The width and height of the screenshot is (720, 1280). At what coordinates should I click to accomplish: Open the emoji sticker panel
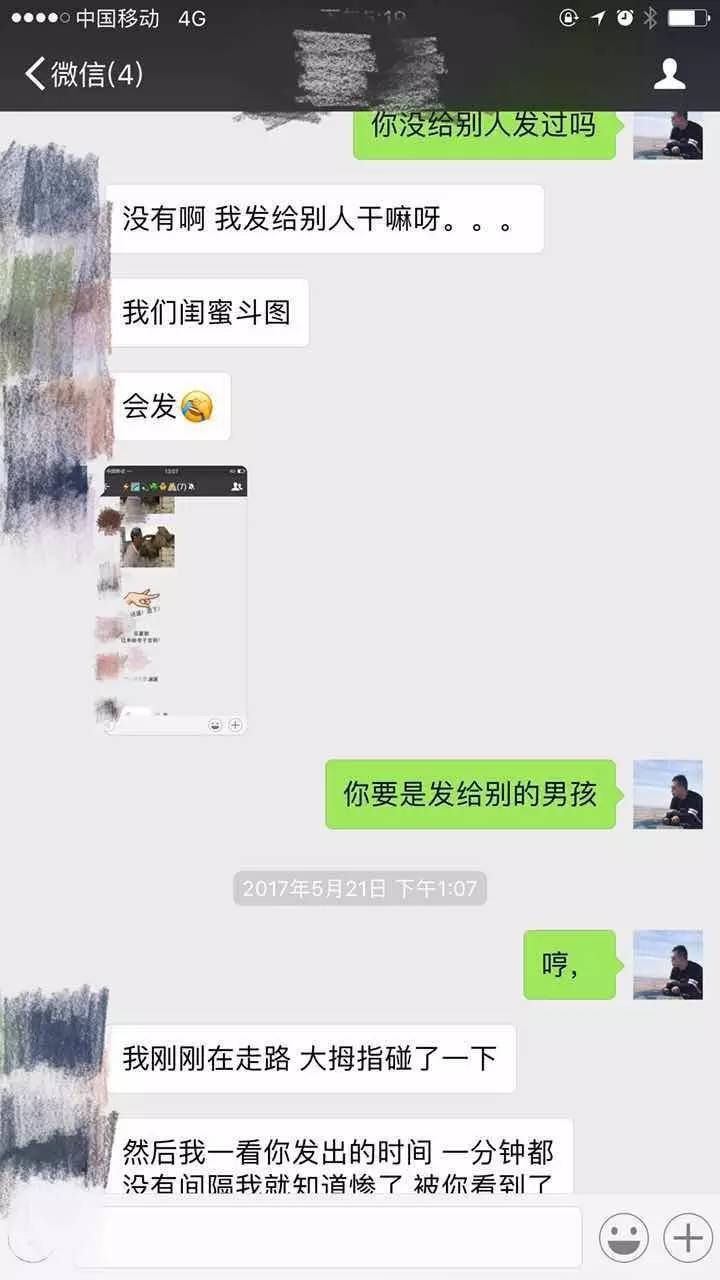pyautogui.click(x=623, y=1238)
